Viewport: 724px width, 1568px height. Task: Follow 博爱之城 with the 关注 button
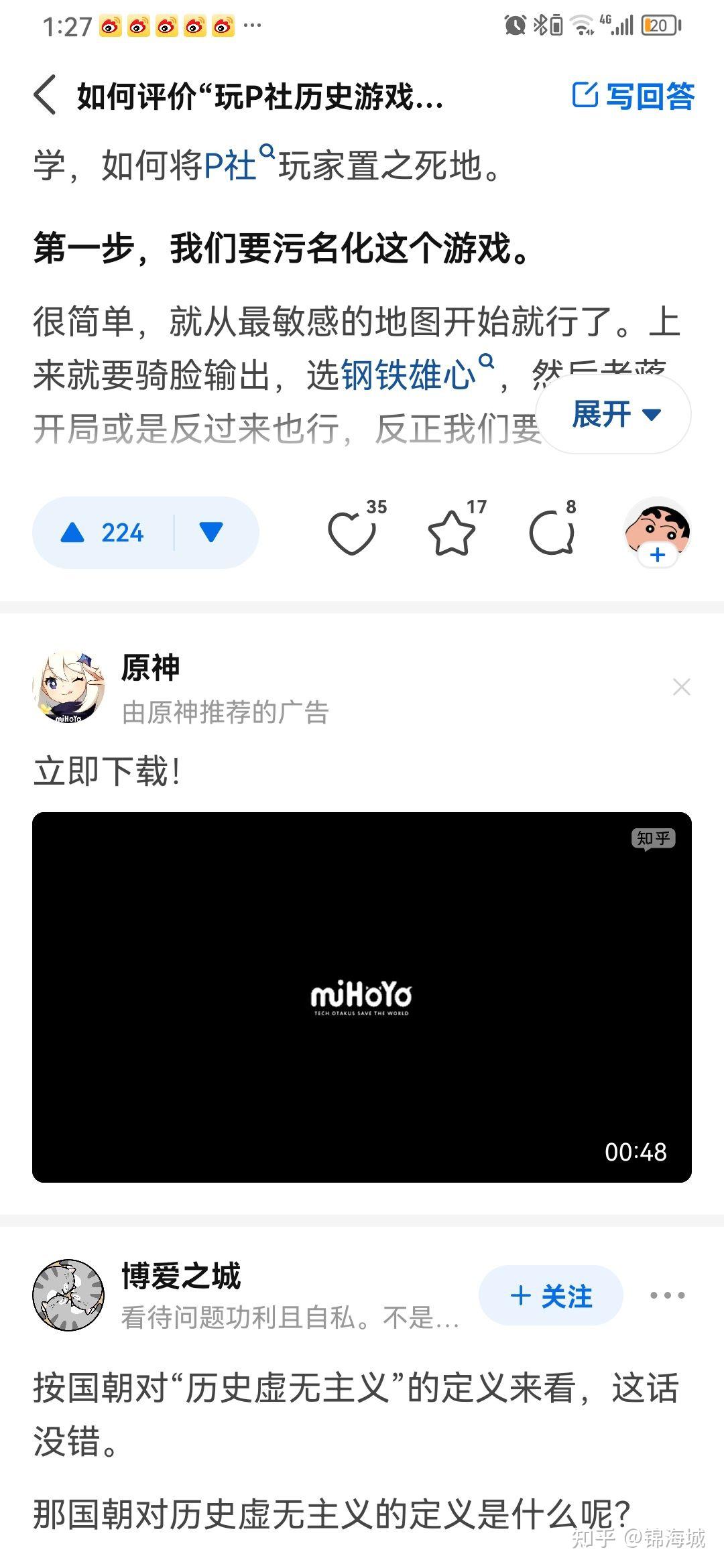(x=551, y=1295)
